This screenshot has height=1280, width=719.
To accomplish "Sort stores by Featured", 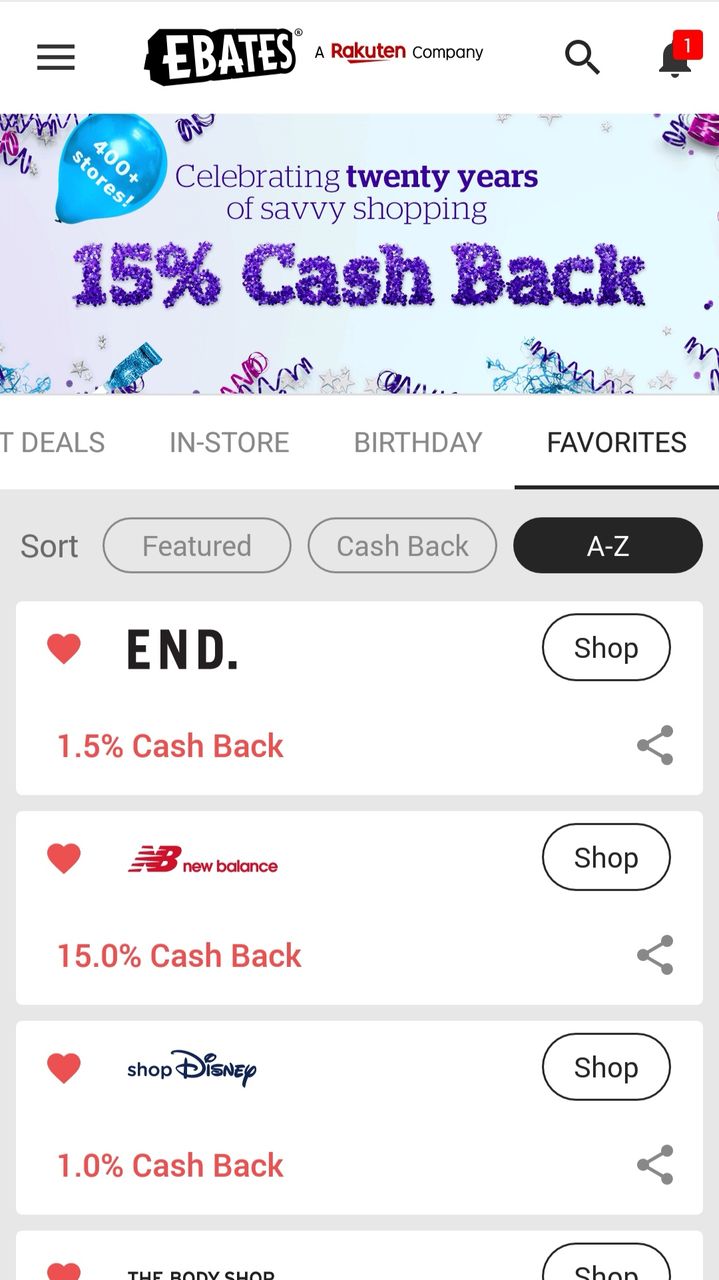I will [197, 546].
